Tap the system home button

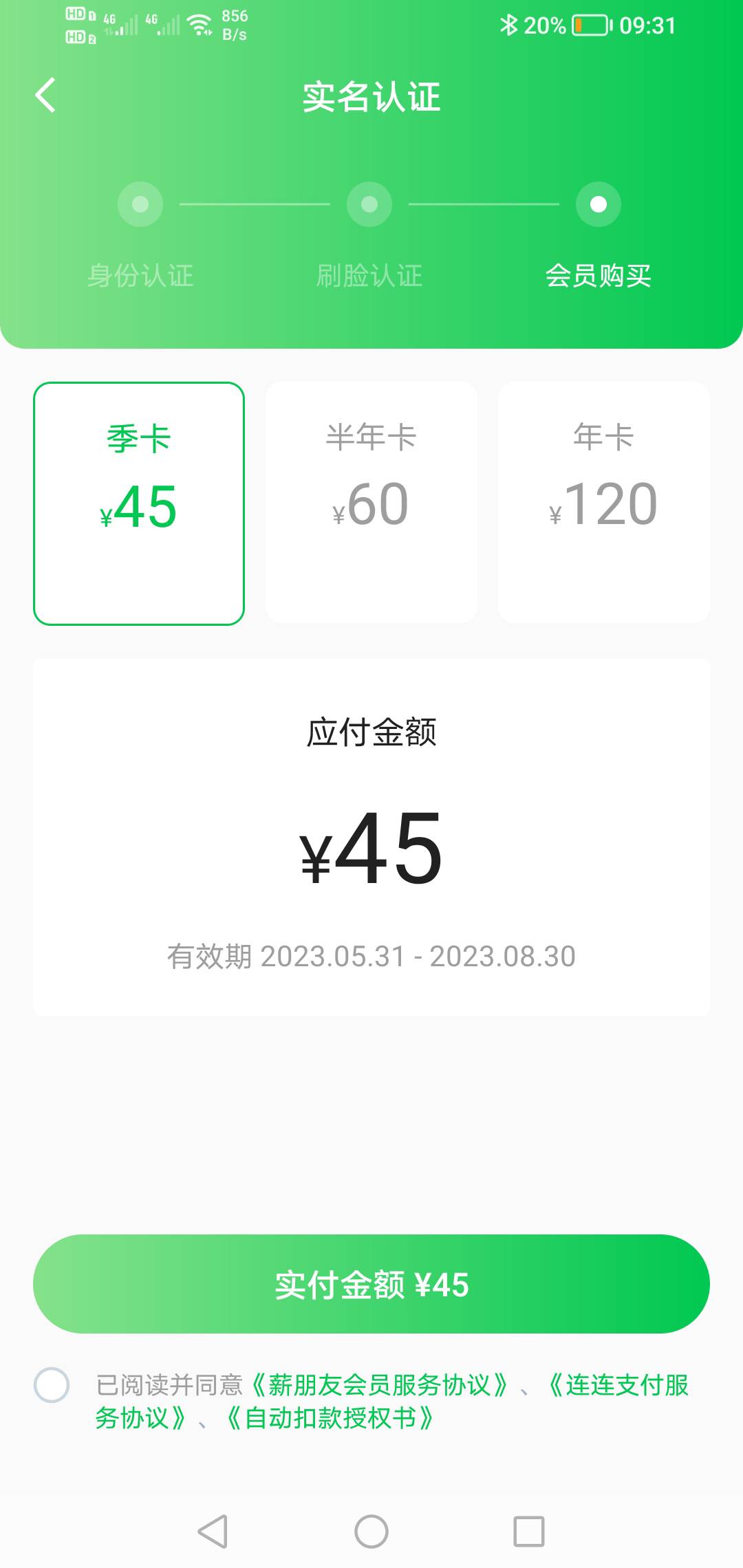click(371, 1532)
